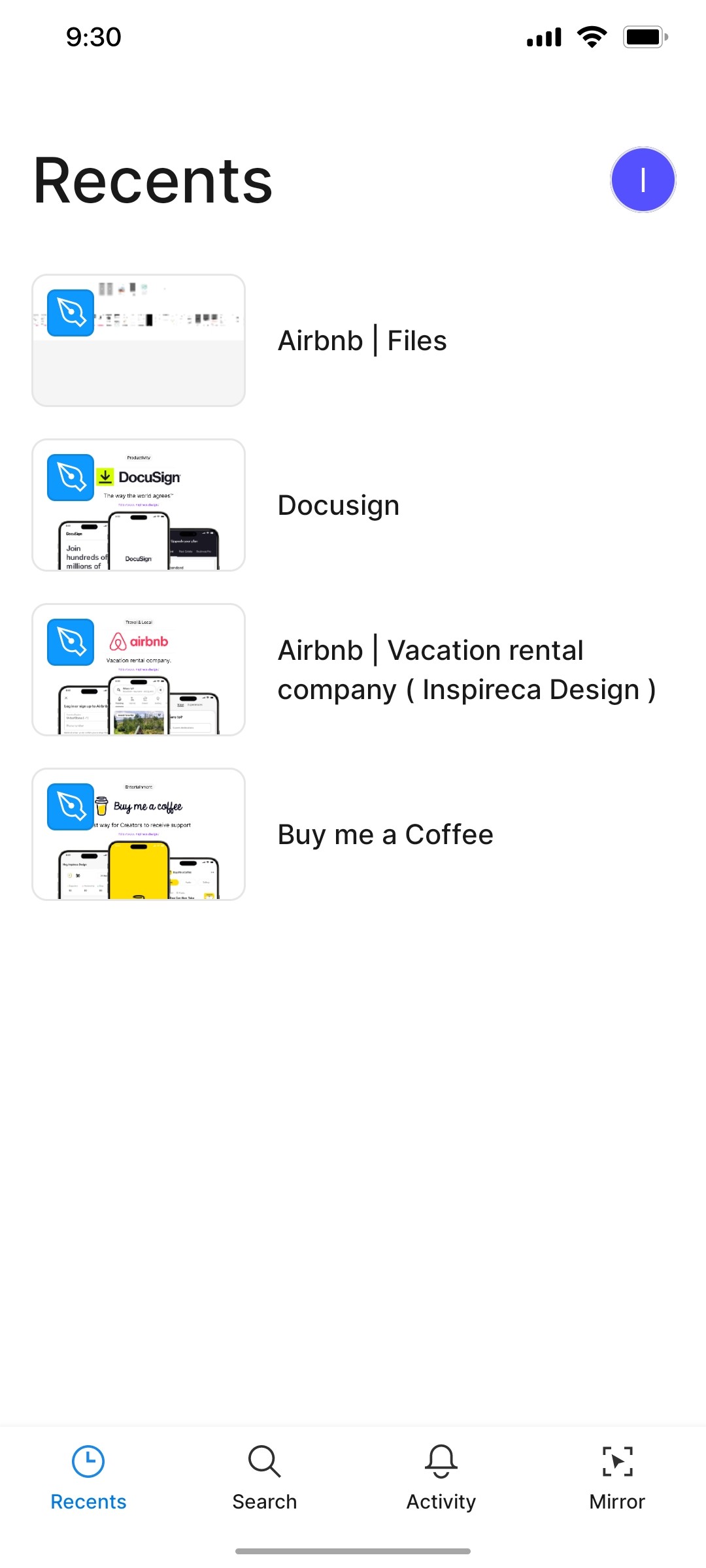Open the Buy me a Coffee file
Image resolution: width=706 pixels, height=1568 pixels.
[x=385, y=834]
